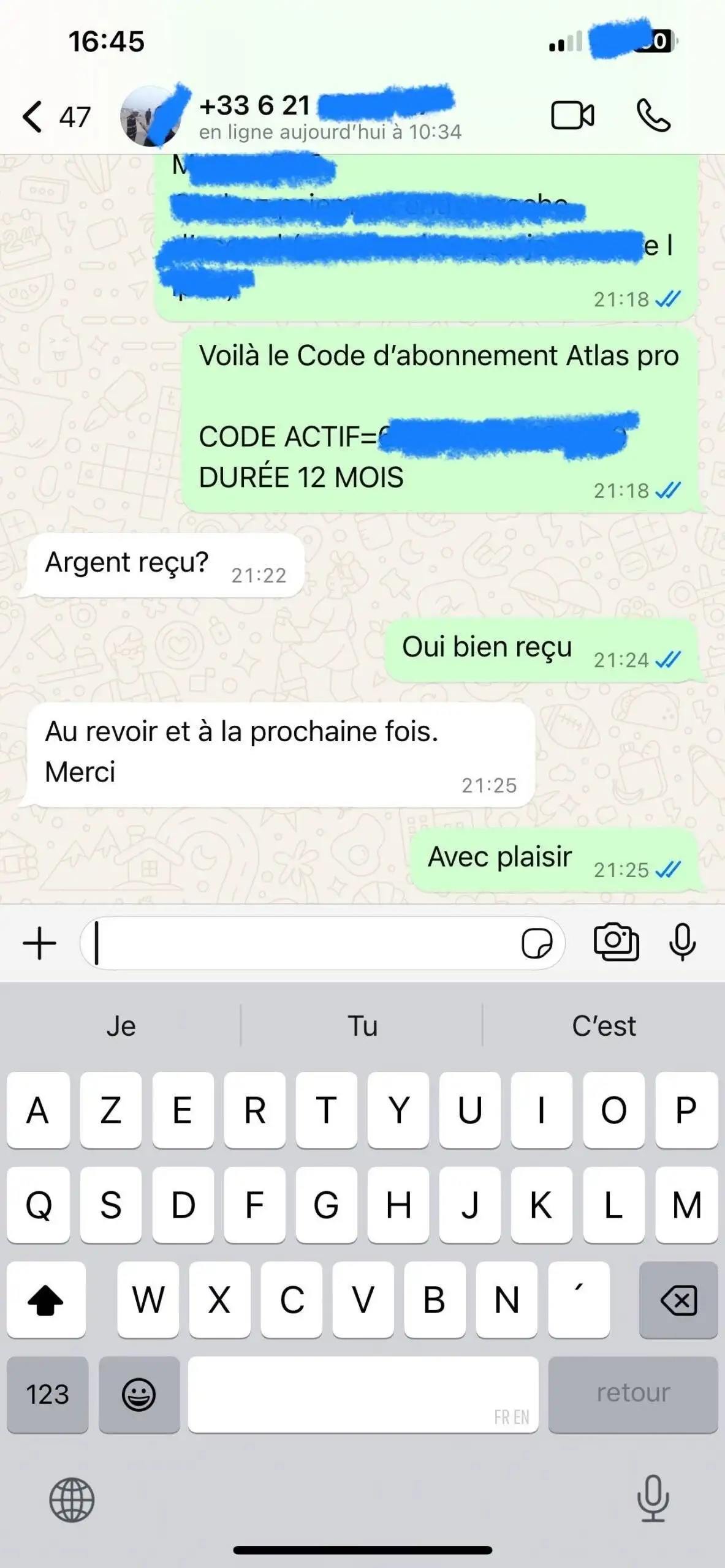This screenshot has width=725, height=1568.
Task: Switch keyboard to 123 numbers
Action: (x=47, y=1395)
